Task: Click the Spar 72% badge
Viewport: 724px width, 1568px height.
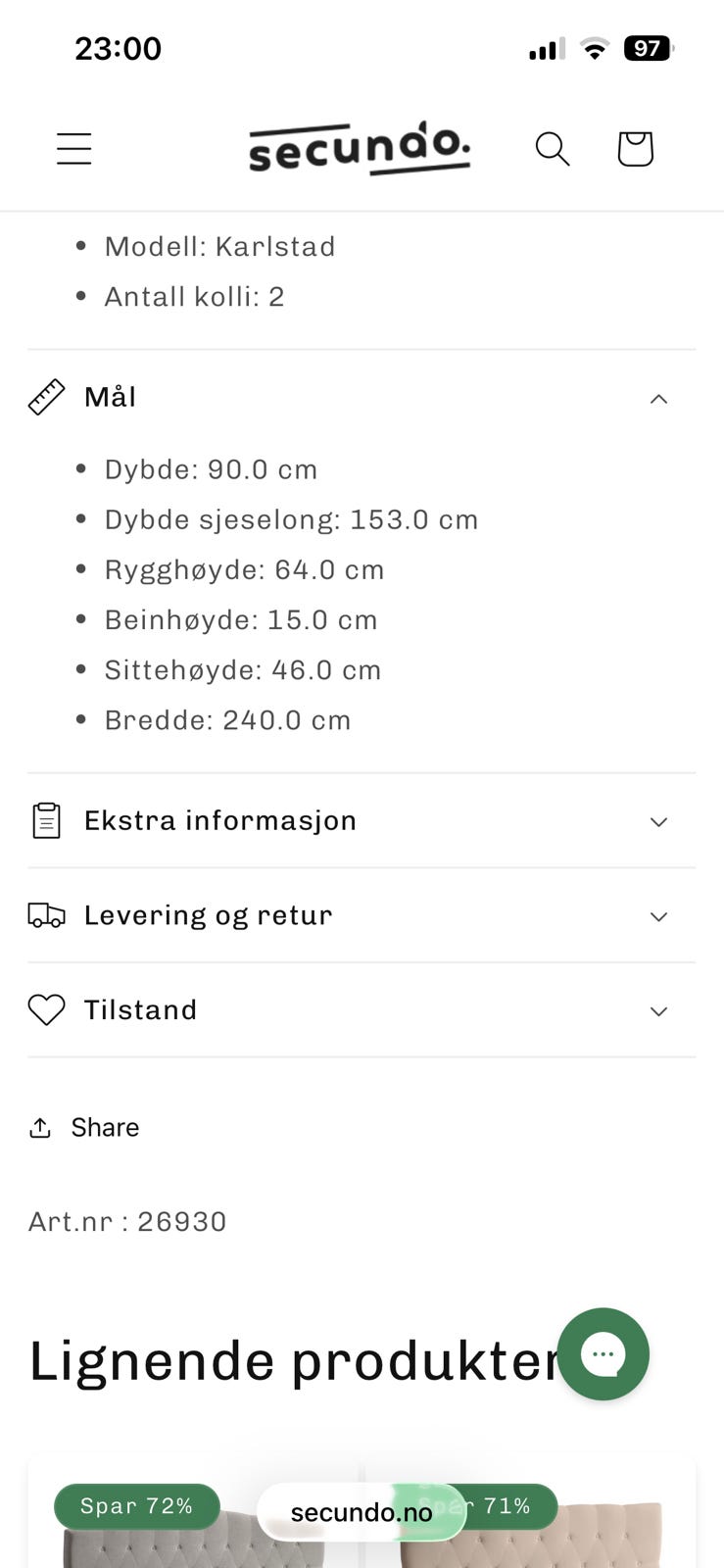Action: click(x=137, y=1506)
